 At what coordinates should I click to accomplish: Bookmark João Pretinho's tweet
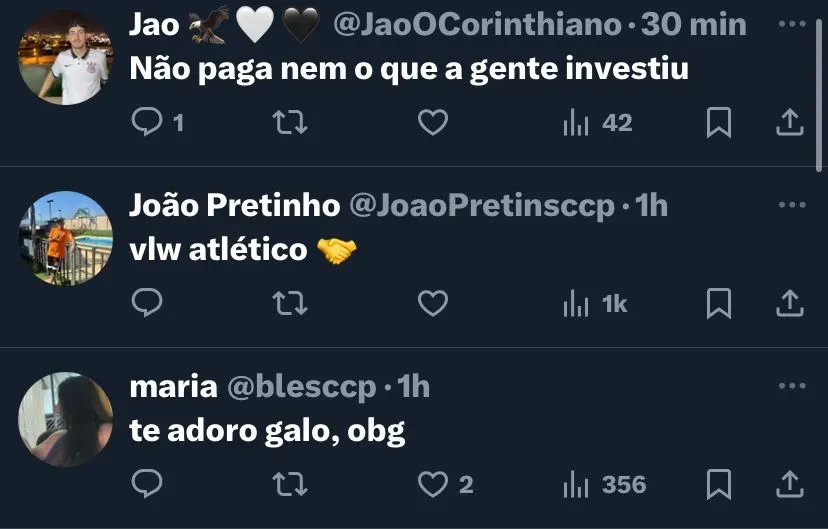click(x=718, y=303)
